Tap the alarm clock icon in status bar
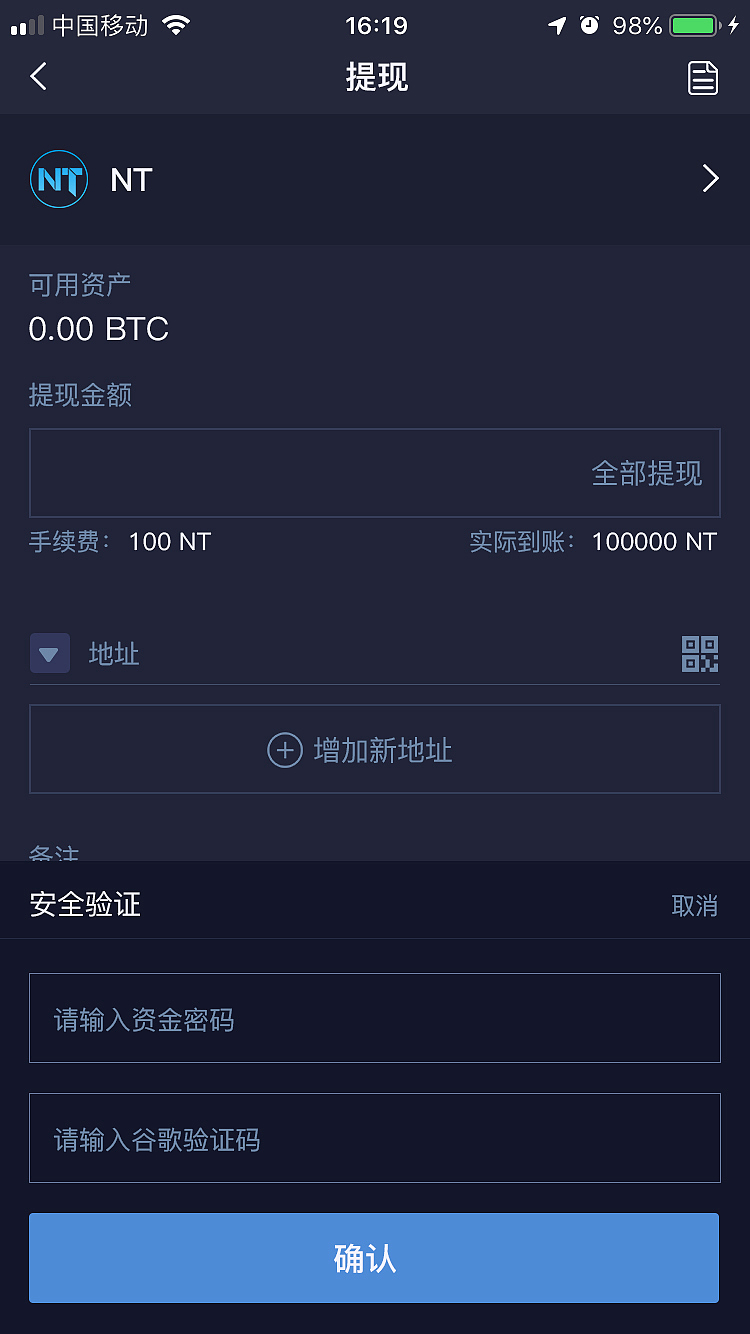 (x=590, y=26)
